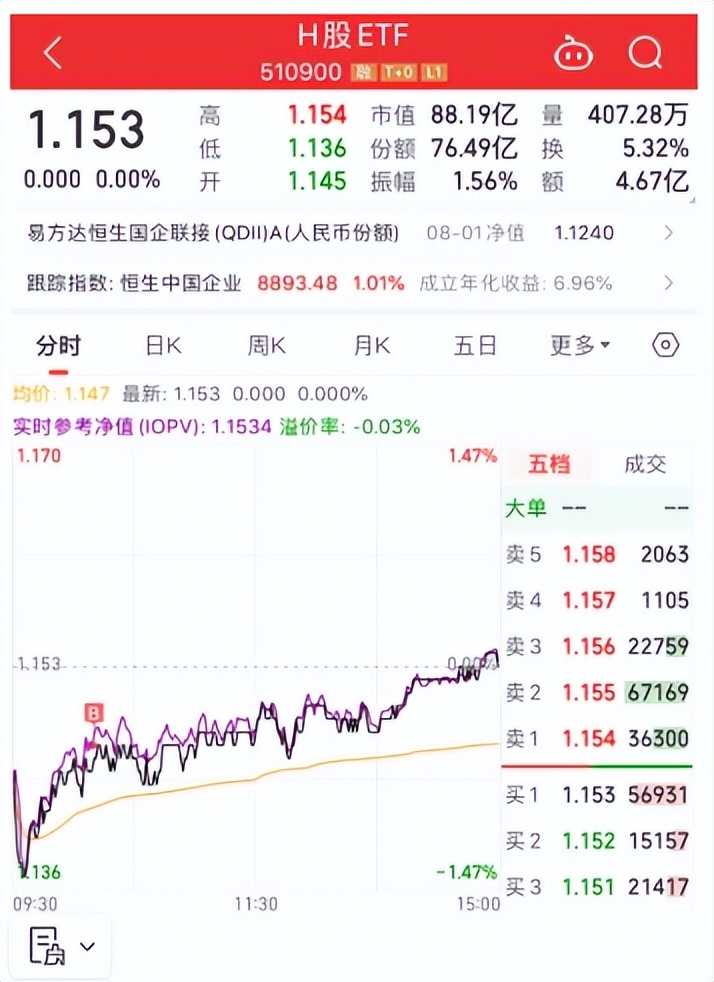Open the search magnifier
Viewport: 714px width, 982px height.
pyautogui.click(x=646, y=52)
